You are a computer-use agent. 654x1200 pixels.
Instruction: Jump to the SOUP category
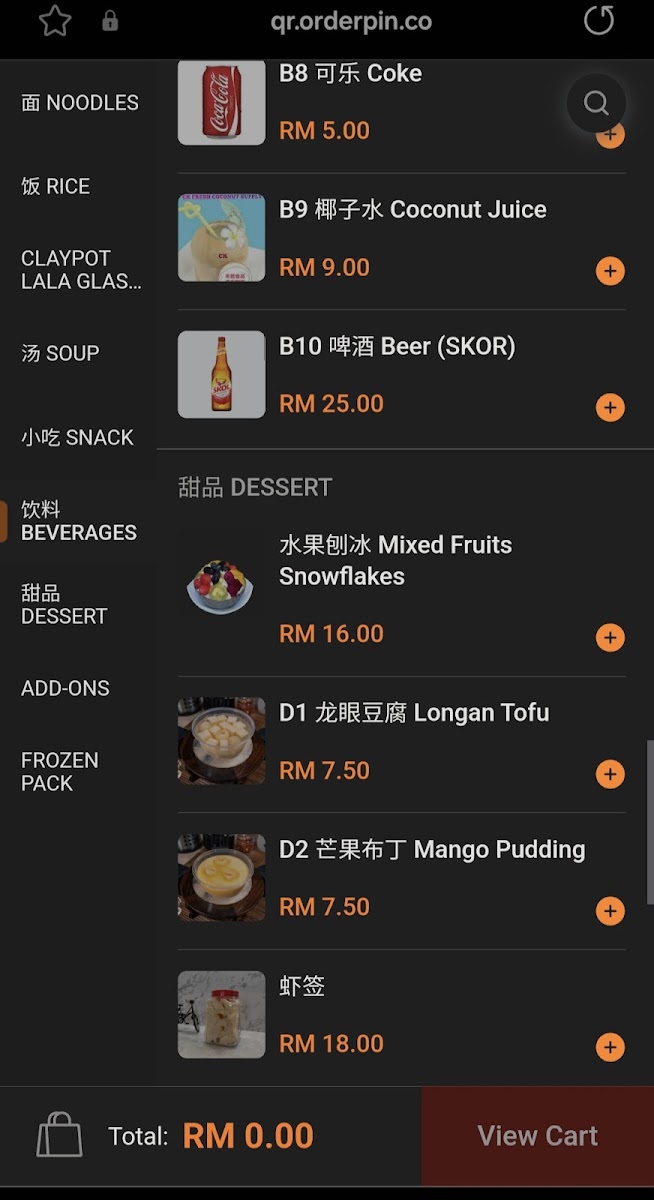click(x=60, y=354)
